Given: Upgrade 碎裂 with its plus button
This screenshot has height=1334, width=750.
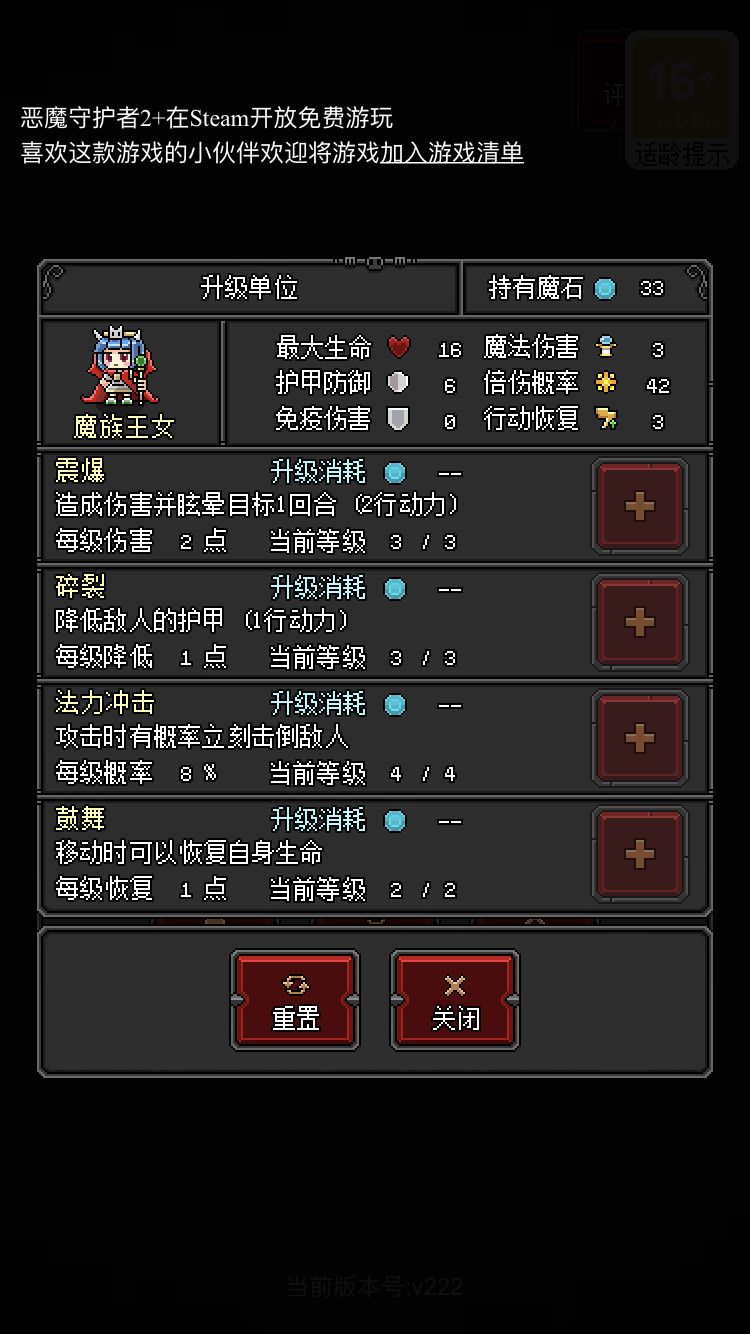Looking at the screenshot, I should [640, 623].
